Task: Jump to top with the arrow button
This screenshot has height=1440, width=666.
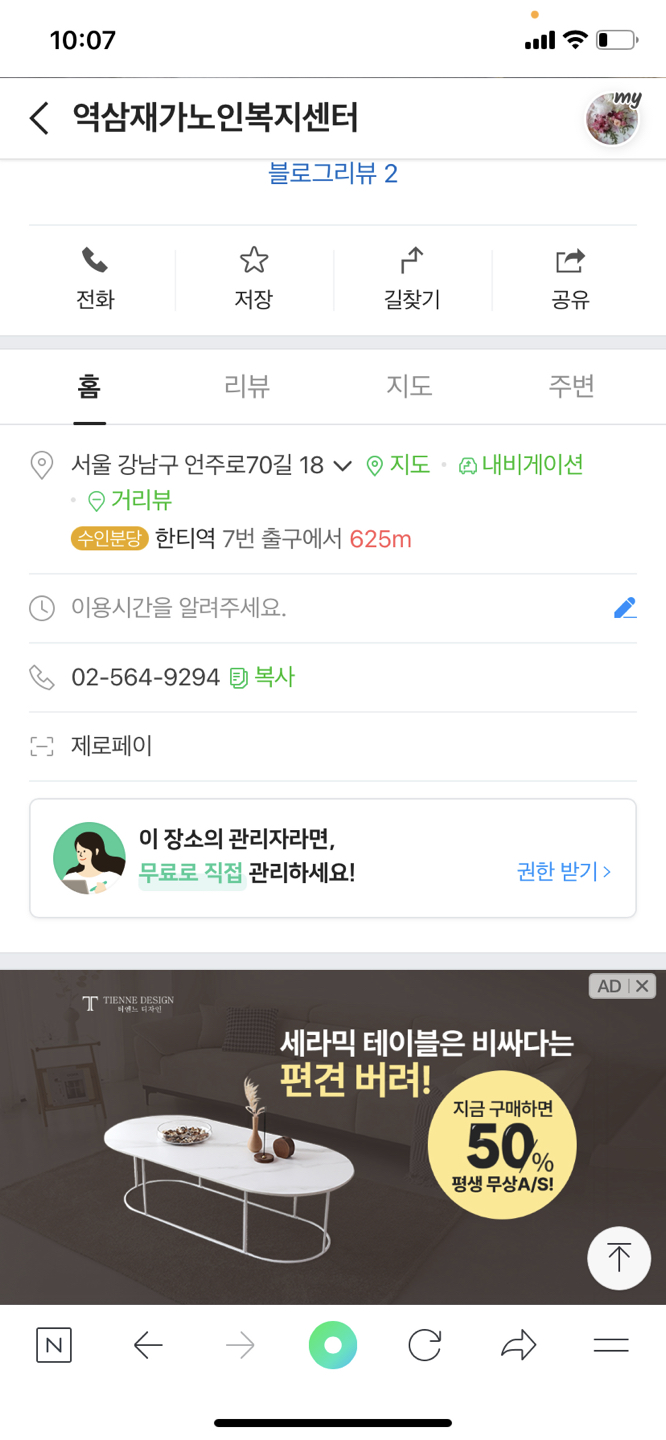Action: click(619, 1257)
